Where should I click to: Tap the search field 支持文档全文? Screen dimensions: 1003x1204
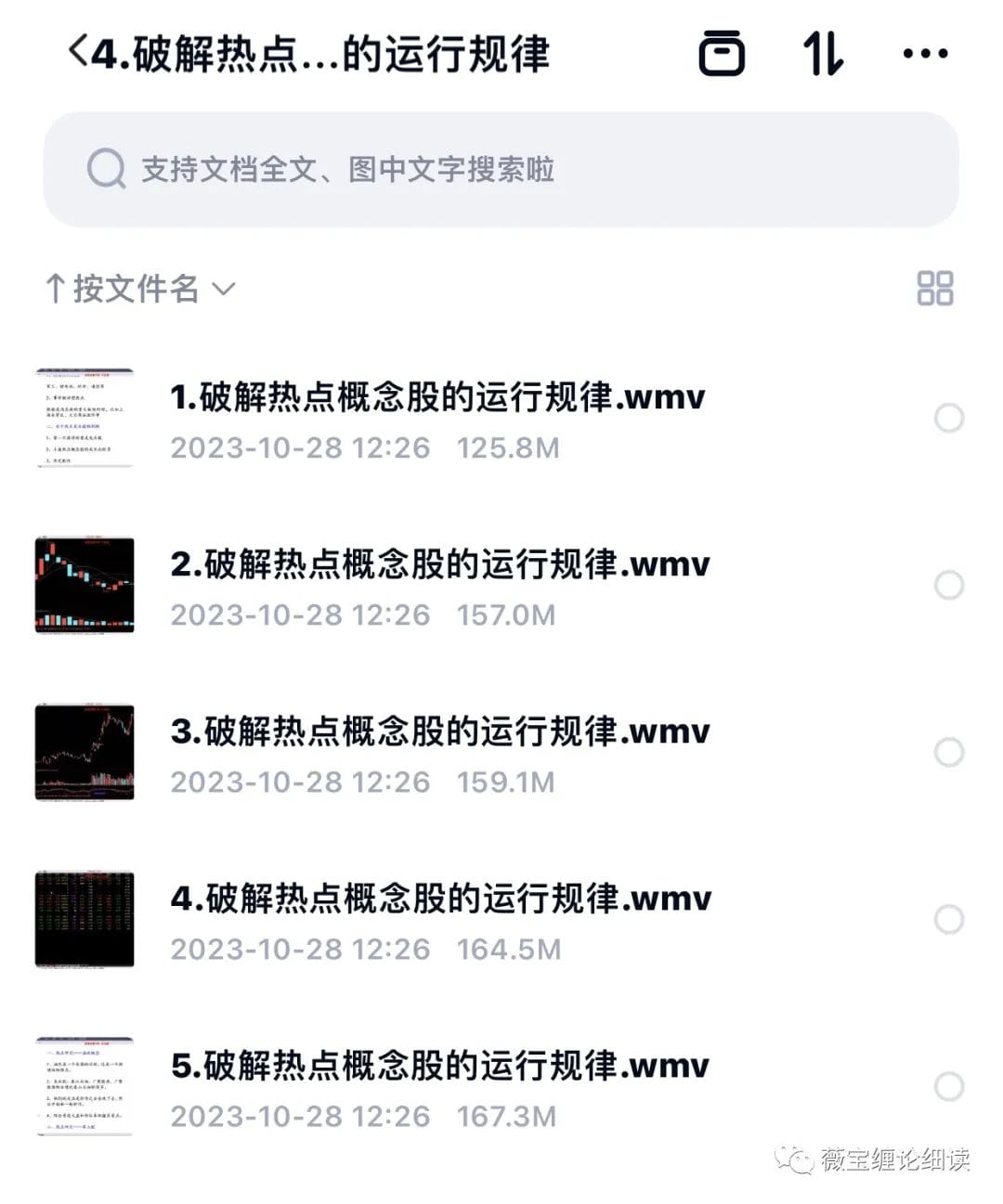coord(501,170)
